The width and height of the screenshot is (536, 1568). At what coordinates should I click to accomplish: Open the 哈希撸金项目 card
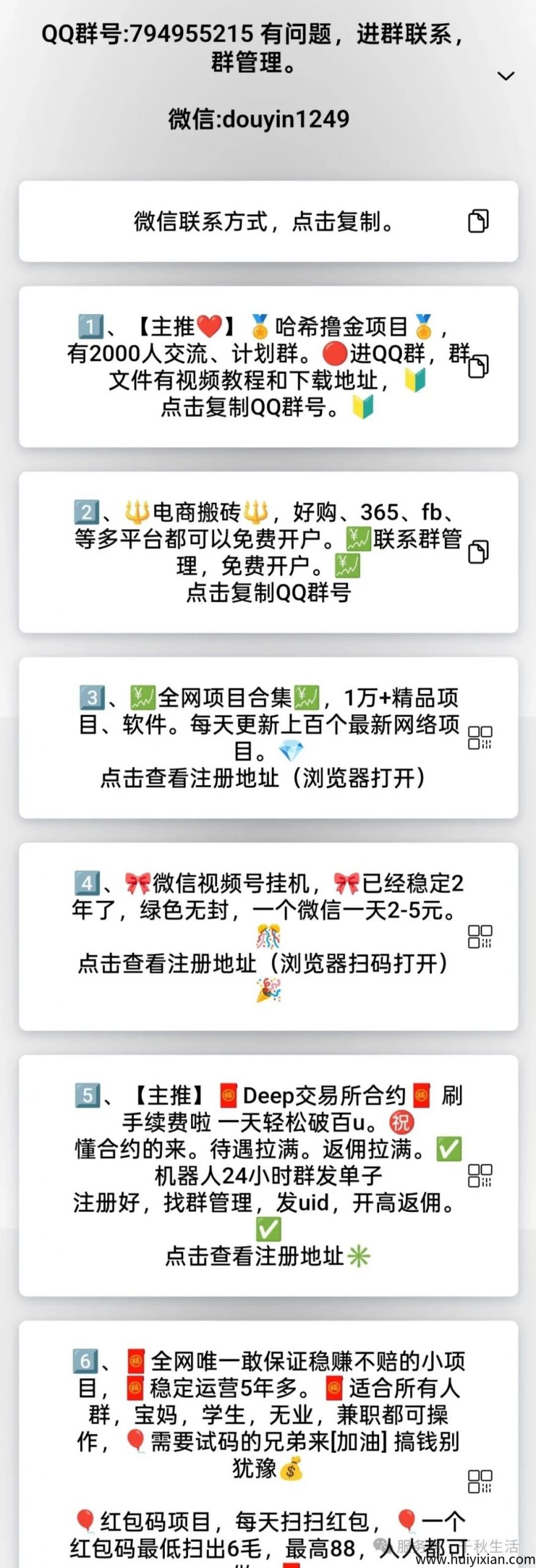tap(268, 366)
